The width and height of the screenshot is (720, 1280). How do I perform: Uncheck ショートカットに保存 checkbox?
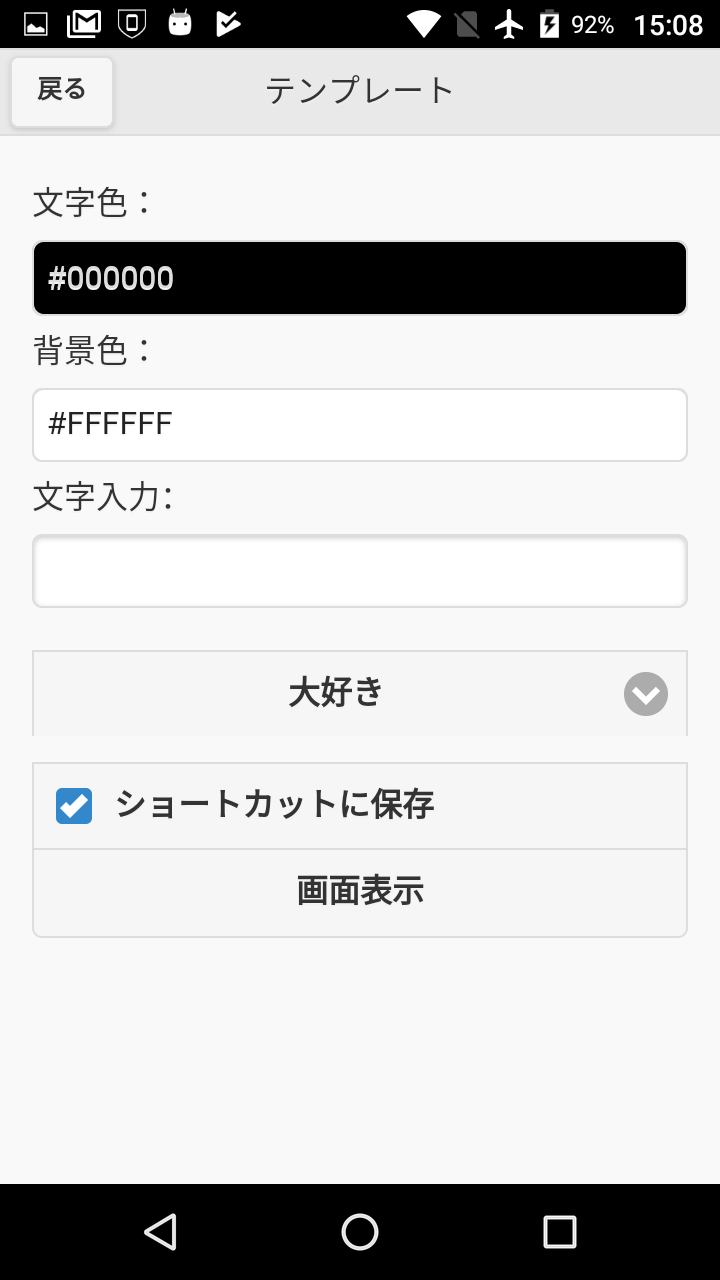[74, 806]
